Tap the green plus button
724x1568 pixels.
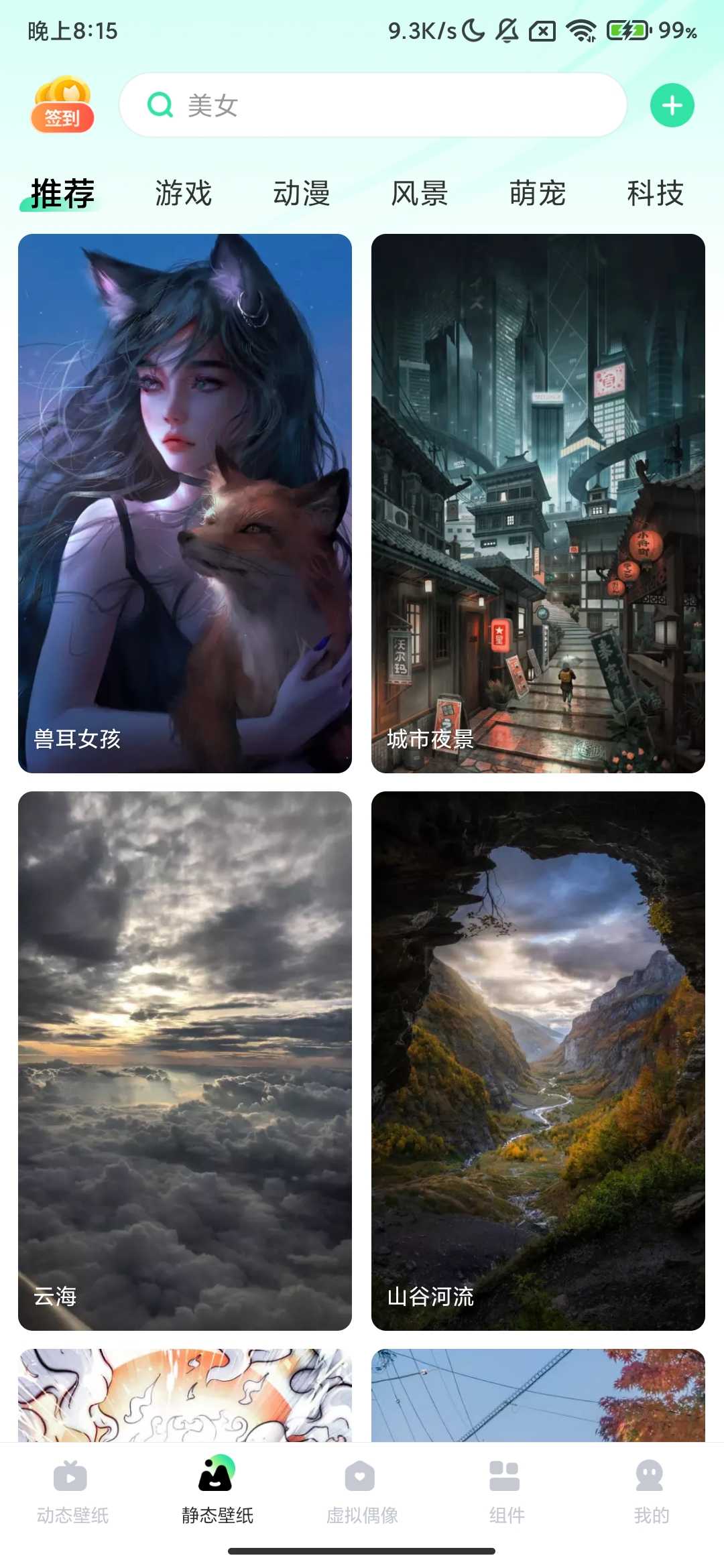coord(672,106)
